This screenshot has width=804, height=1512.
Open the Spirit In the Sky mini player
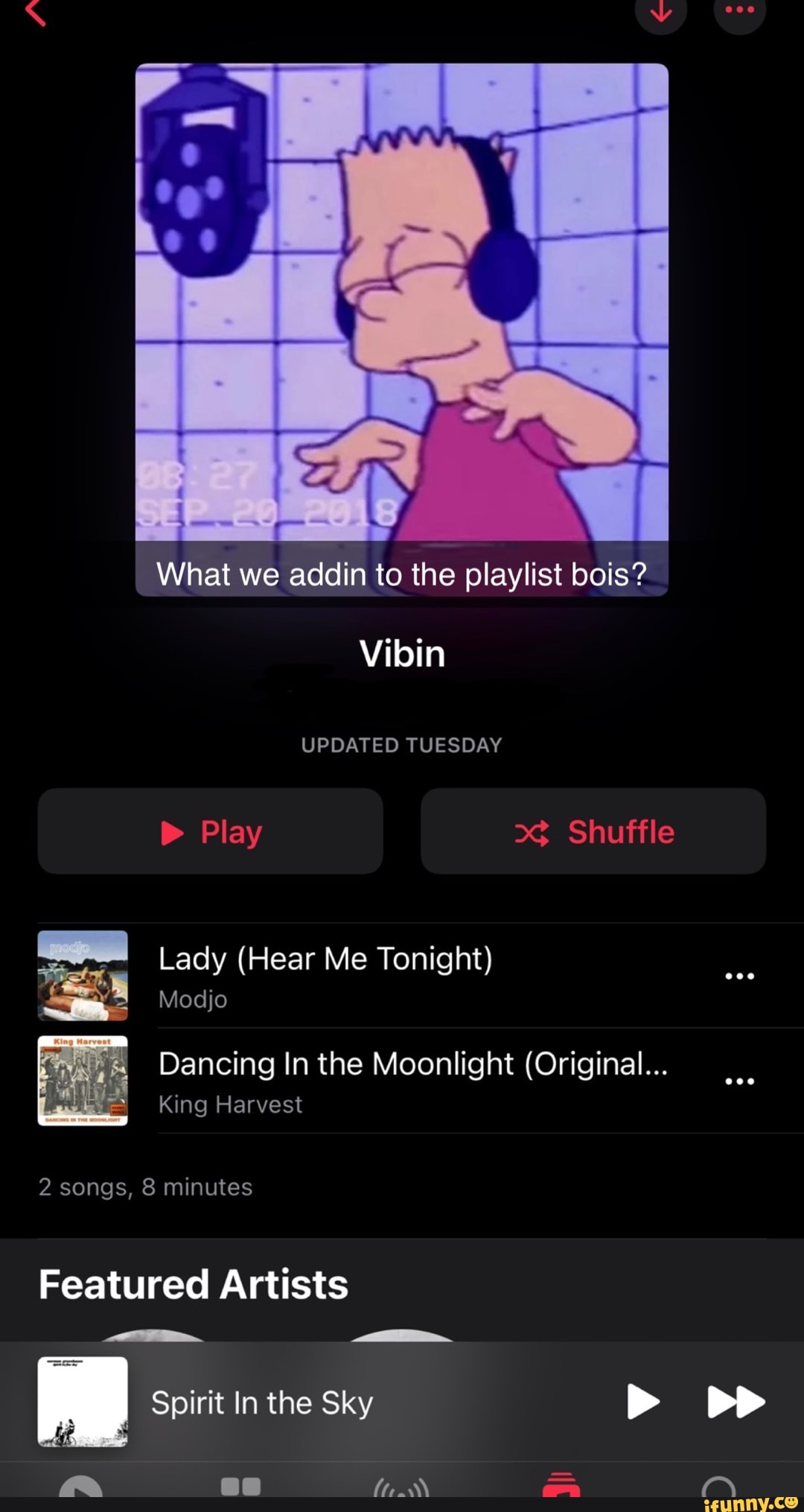coord(298,1402)
